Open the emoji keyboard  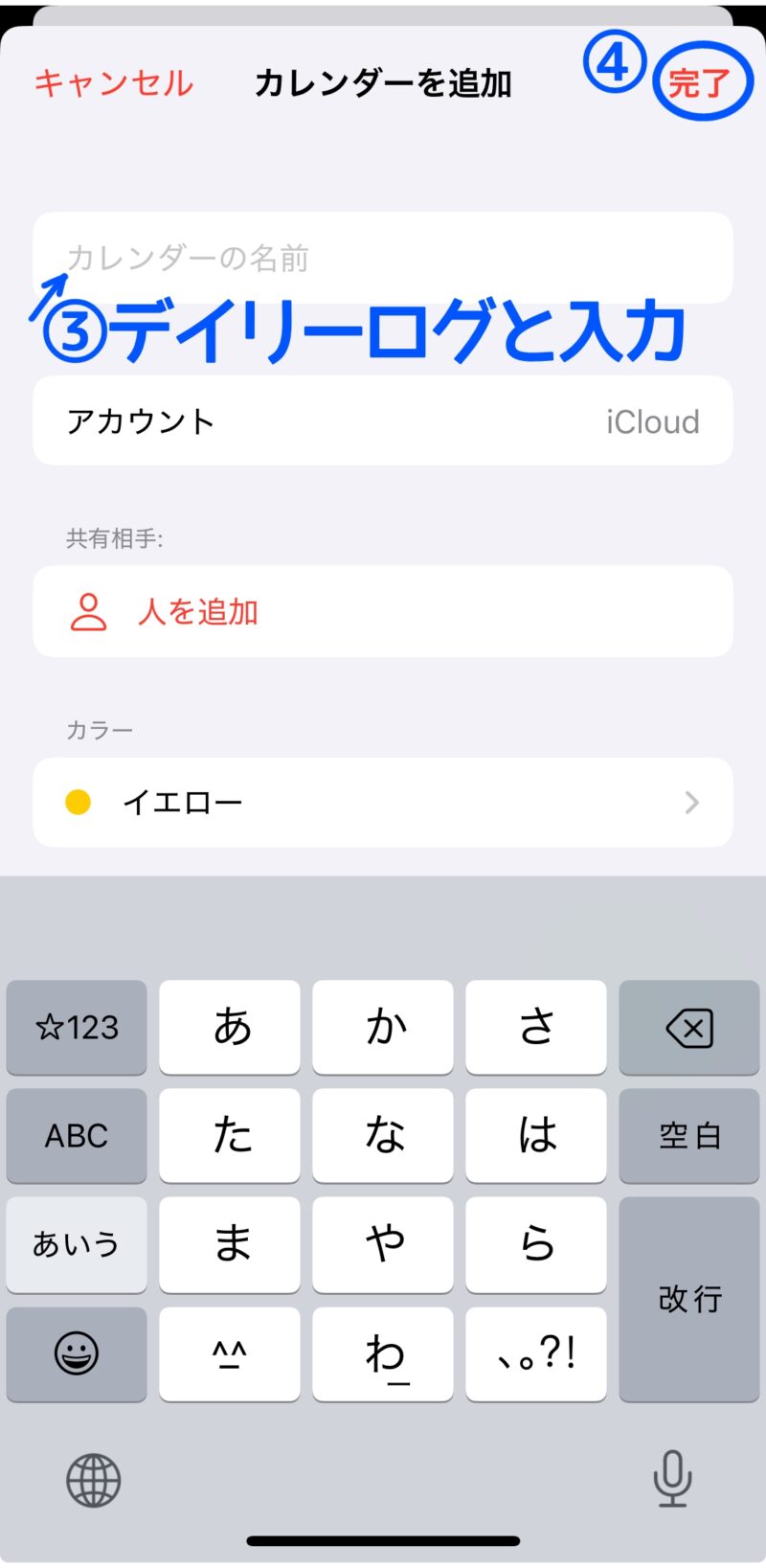[x=77, y=1354]
